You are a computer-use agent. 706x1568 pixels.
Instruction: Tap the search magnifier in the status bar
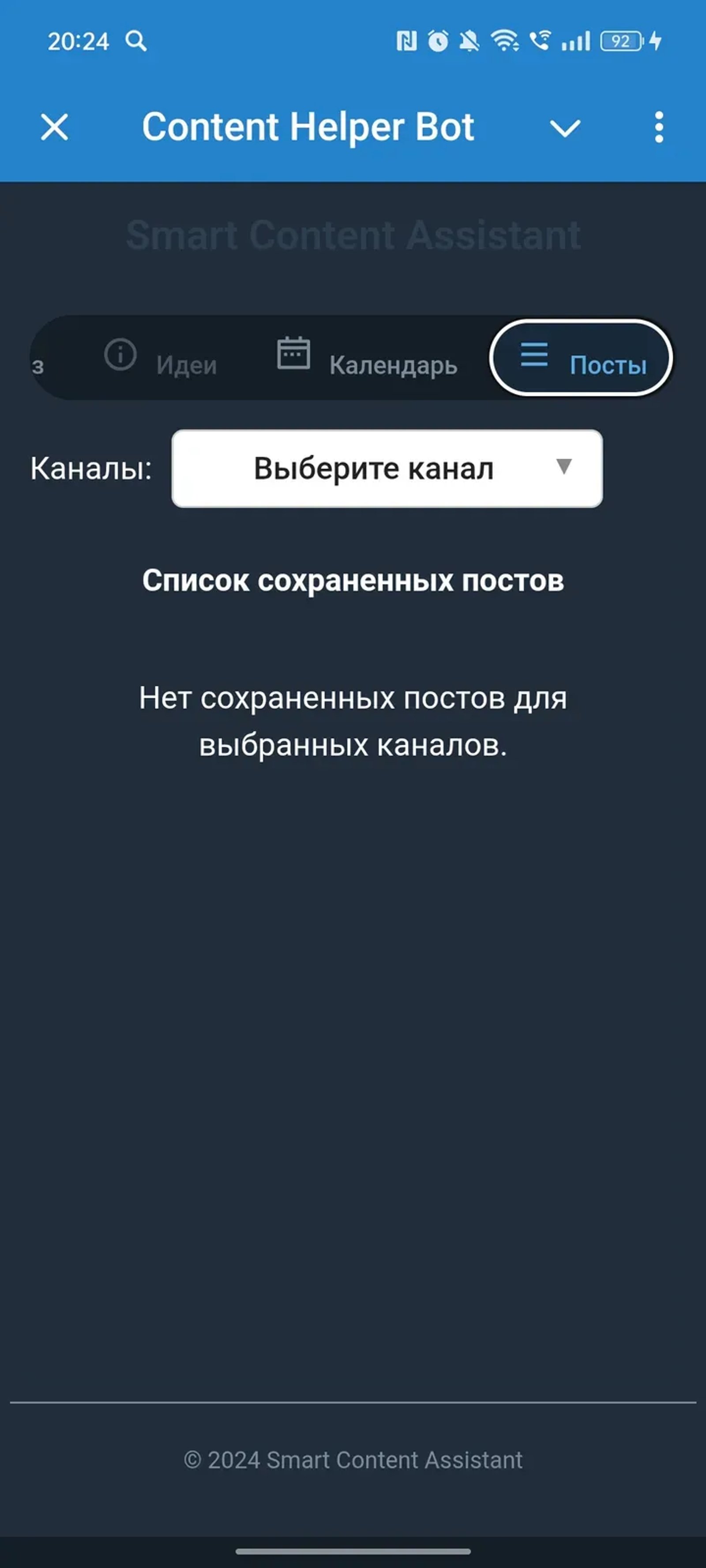coord(137,41)
